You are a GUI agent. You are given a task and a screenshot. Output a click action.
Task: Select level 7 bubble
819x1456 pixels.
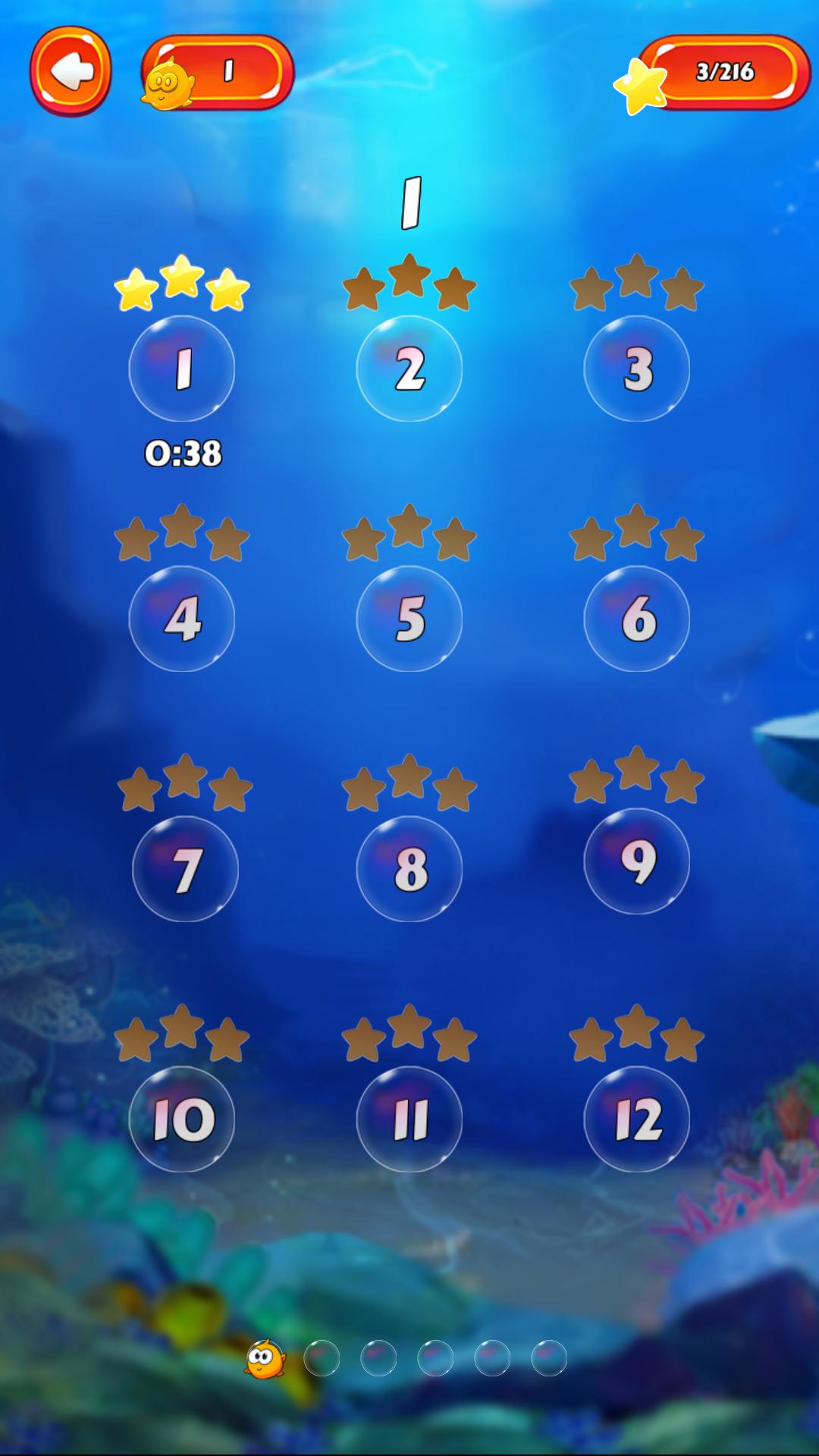click(185, 869)
